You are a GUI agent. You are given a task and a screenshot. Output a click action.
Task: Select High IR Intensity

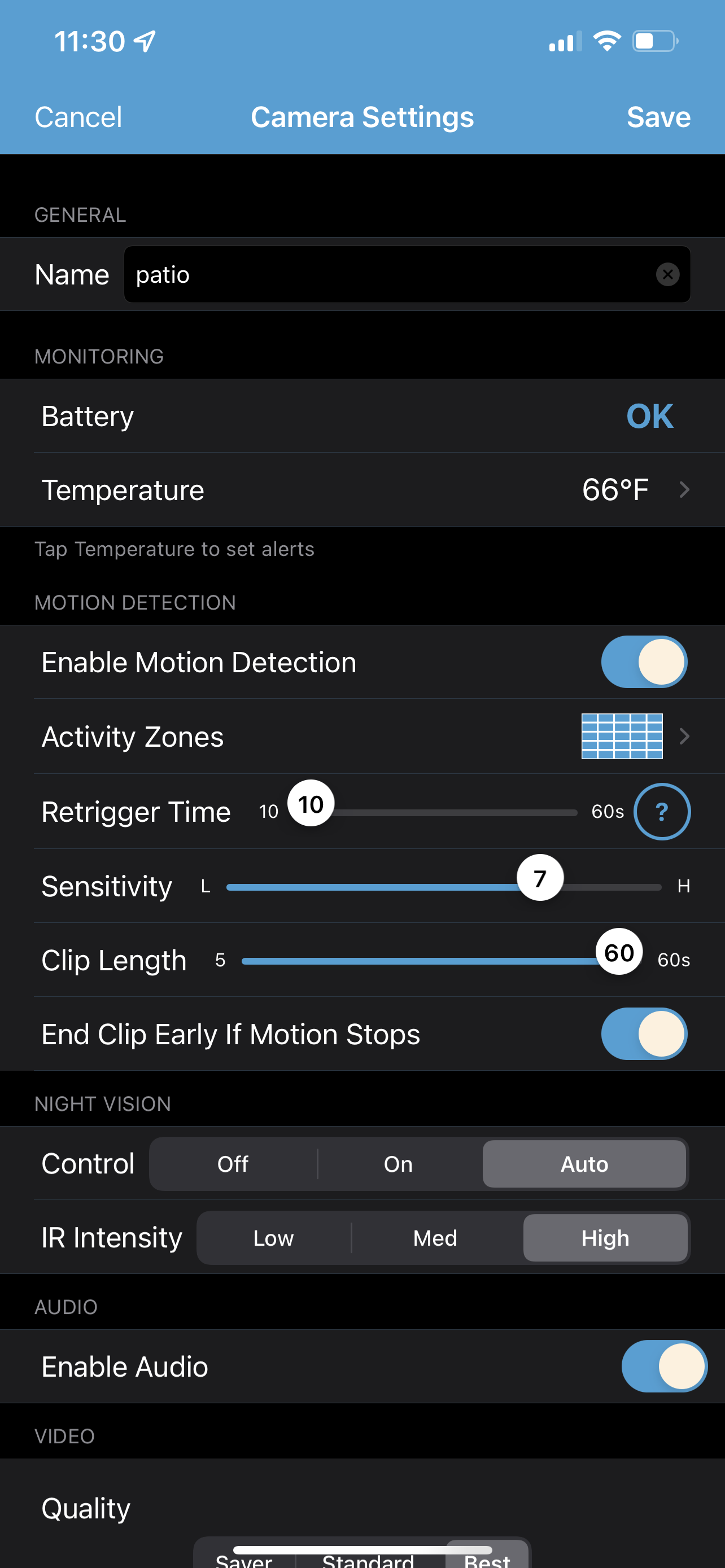[x=605, y=1238]
